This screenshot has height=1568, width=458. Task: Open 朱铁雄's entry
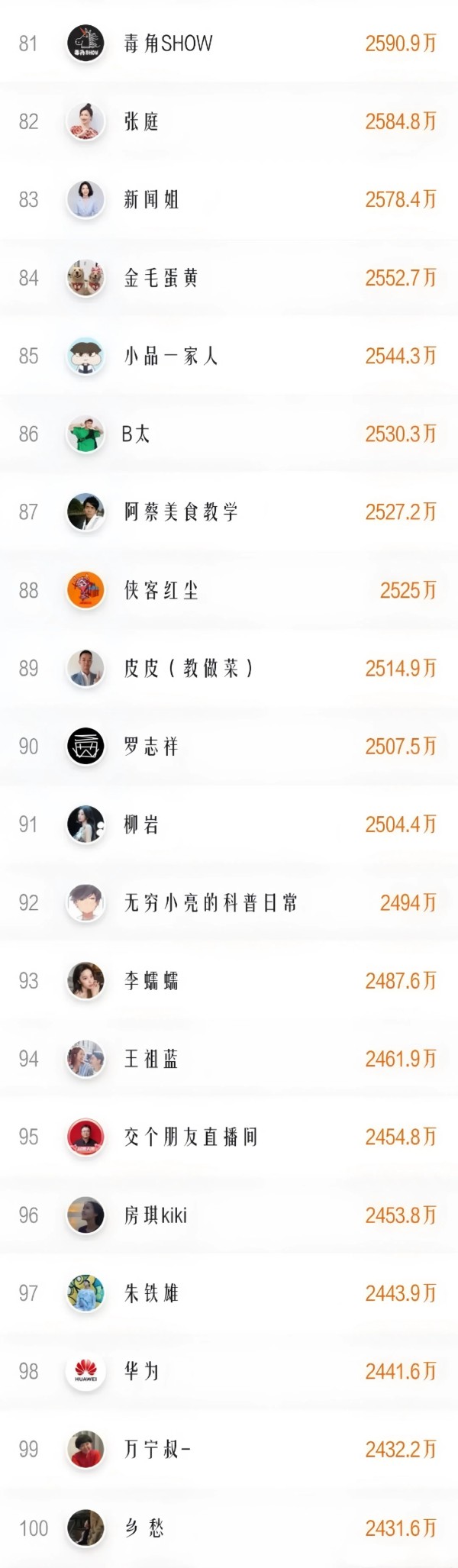tap(151, 1293)
